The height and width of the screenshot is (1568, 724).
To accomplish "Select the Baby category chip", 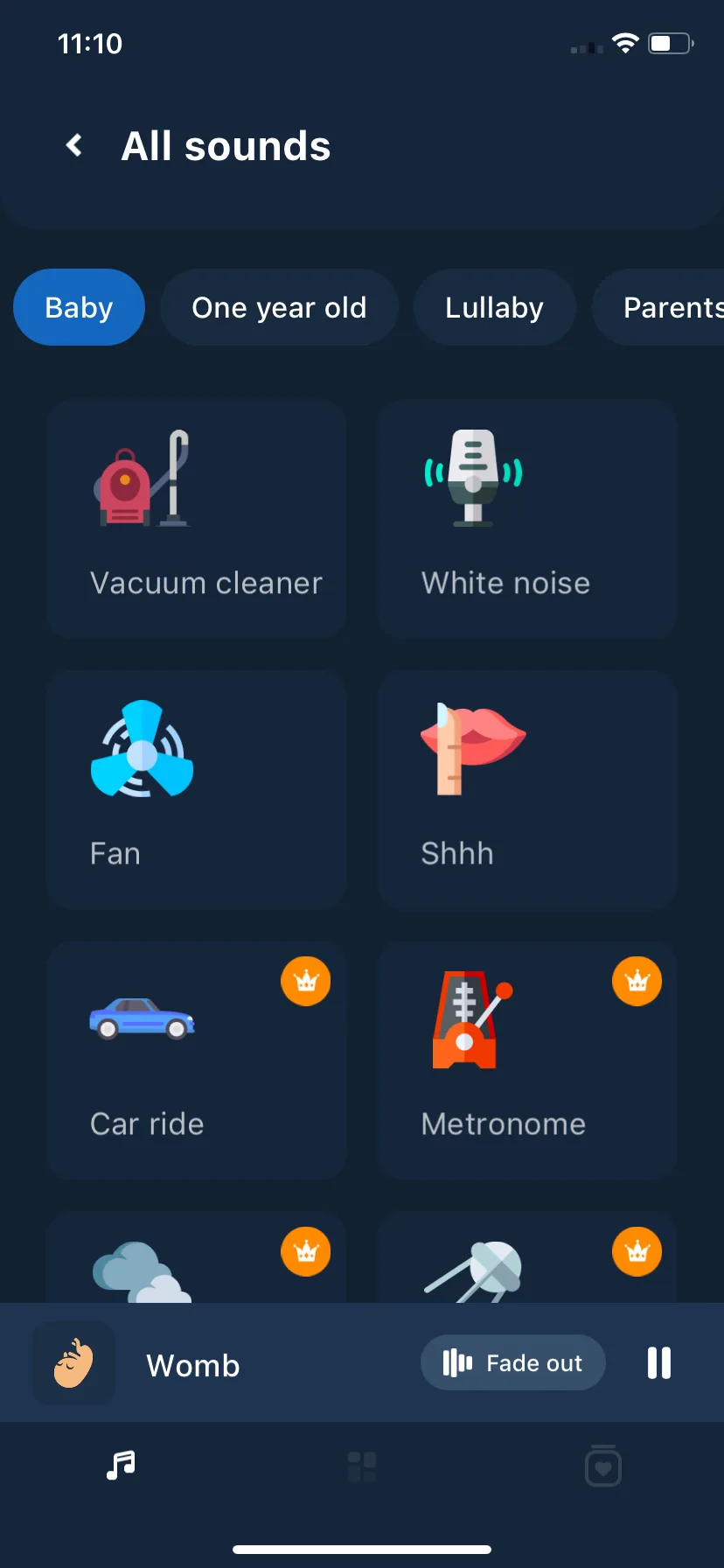I will 79,307.
